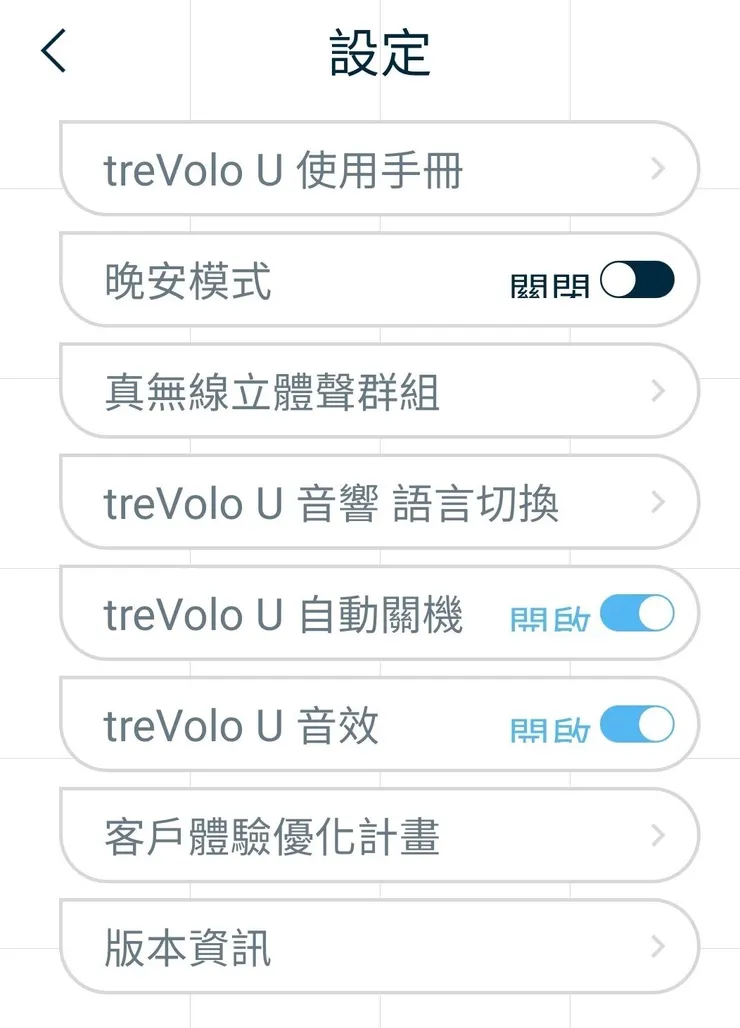740x1028 pixels.
Task: Expand the 語言切換 row via its arrow
Action: click(x=657, y=502)
